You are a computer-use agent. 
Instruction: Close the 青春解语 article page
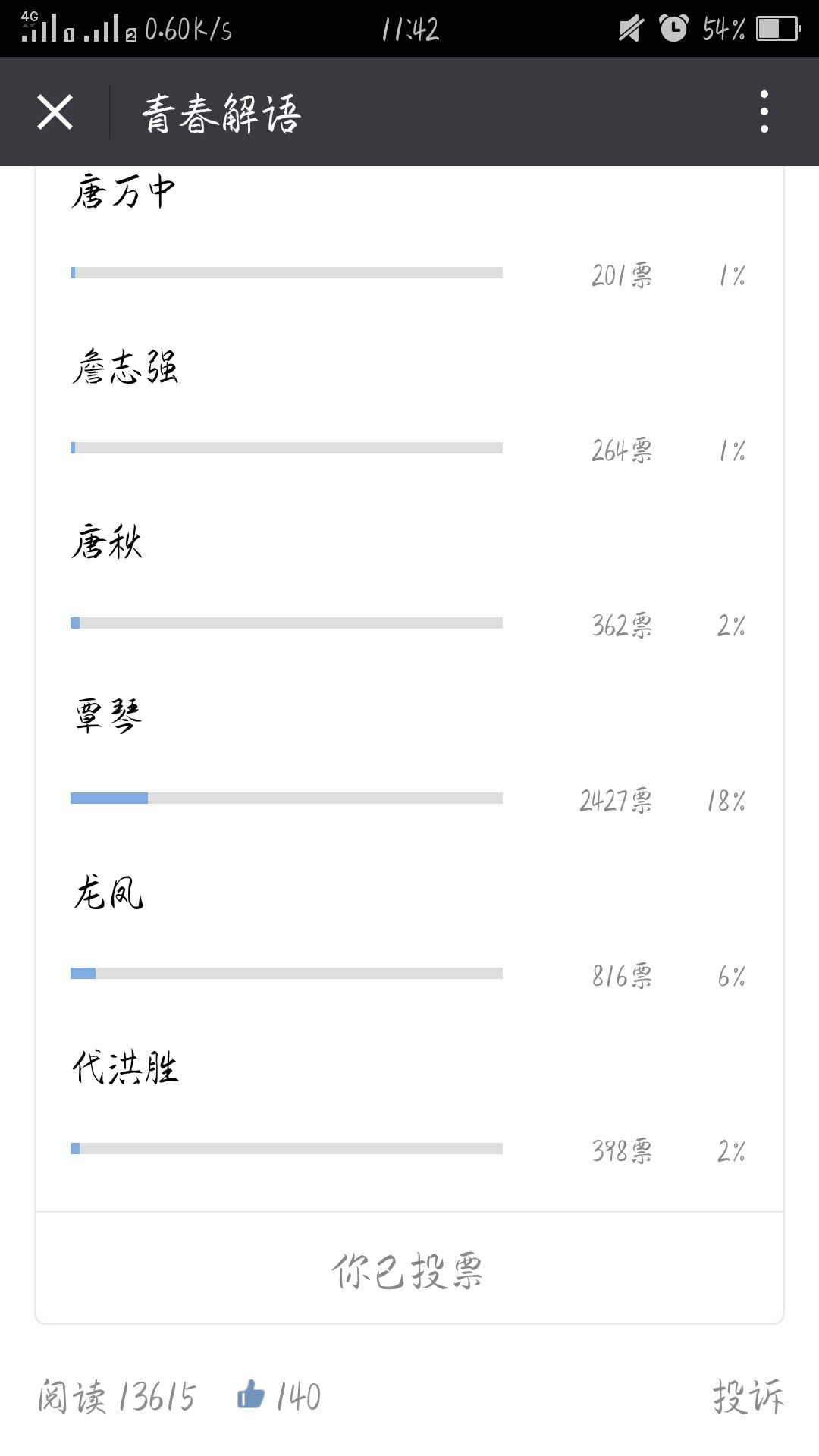click(55, 112)
